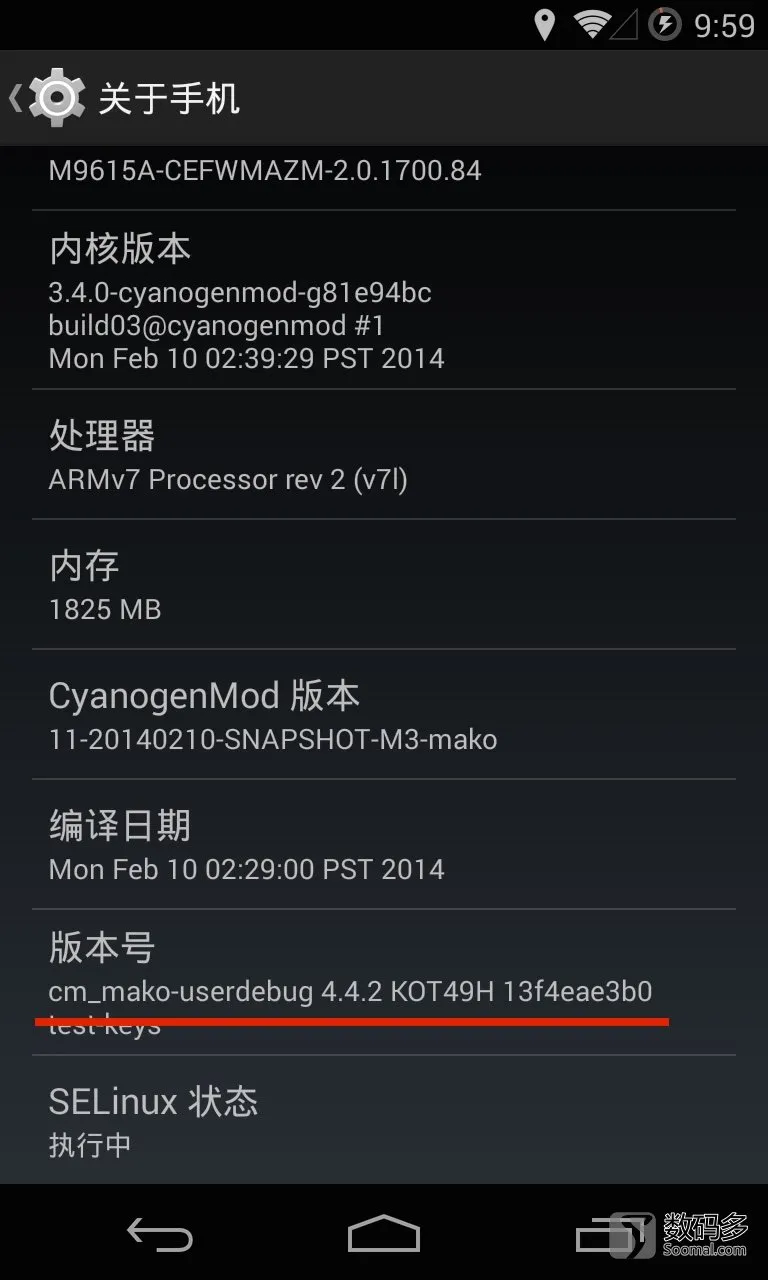Tap the CyanogenMod 版本 row
This screenshot has width=768, height=1280.
pos(384,715)
